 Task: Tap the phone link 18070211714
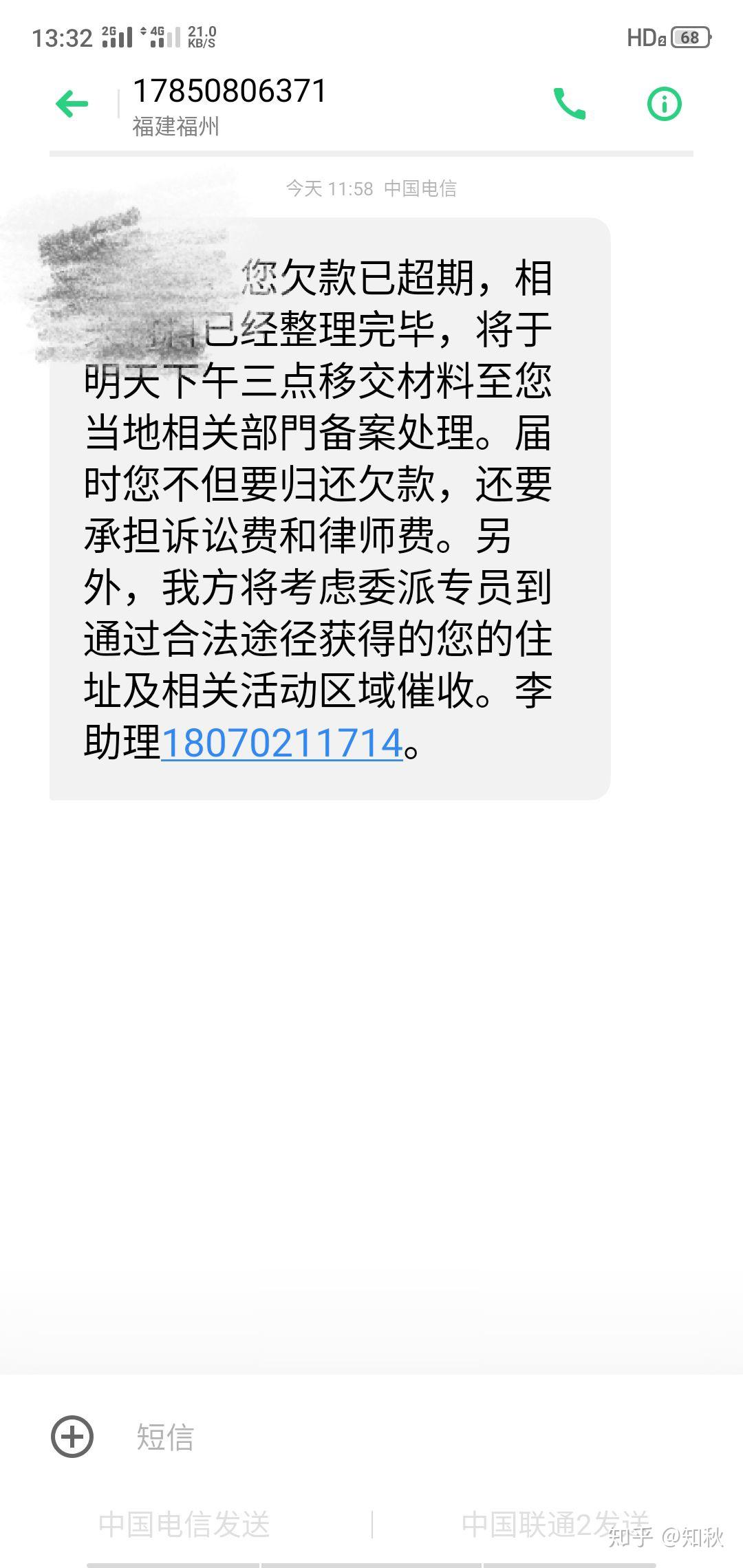(281, 743)
